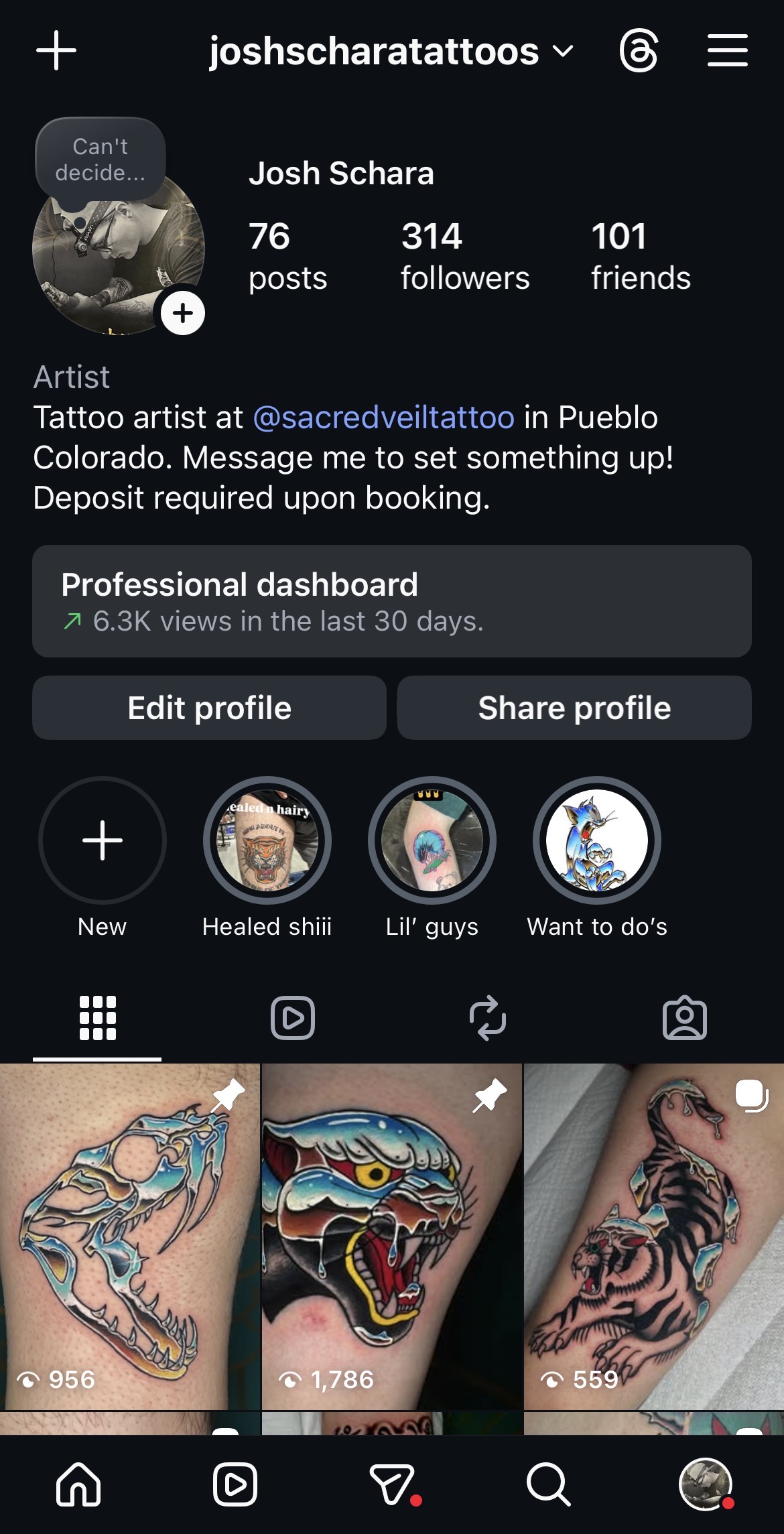Add a story from profile picture

(x=183, y=313)
